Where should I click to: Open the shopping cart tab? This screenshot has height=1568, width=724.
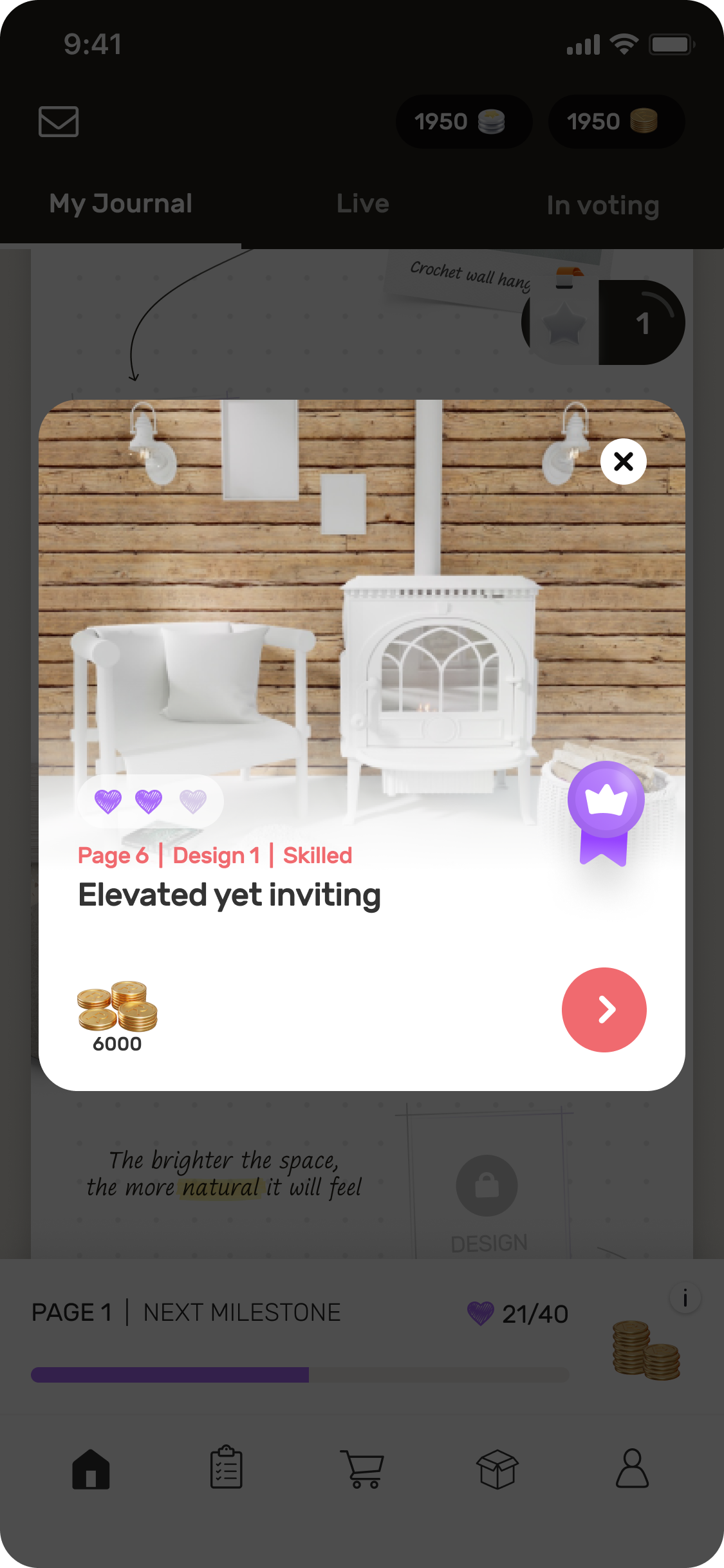(x=362, y=1469)
